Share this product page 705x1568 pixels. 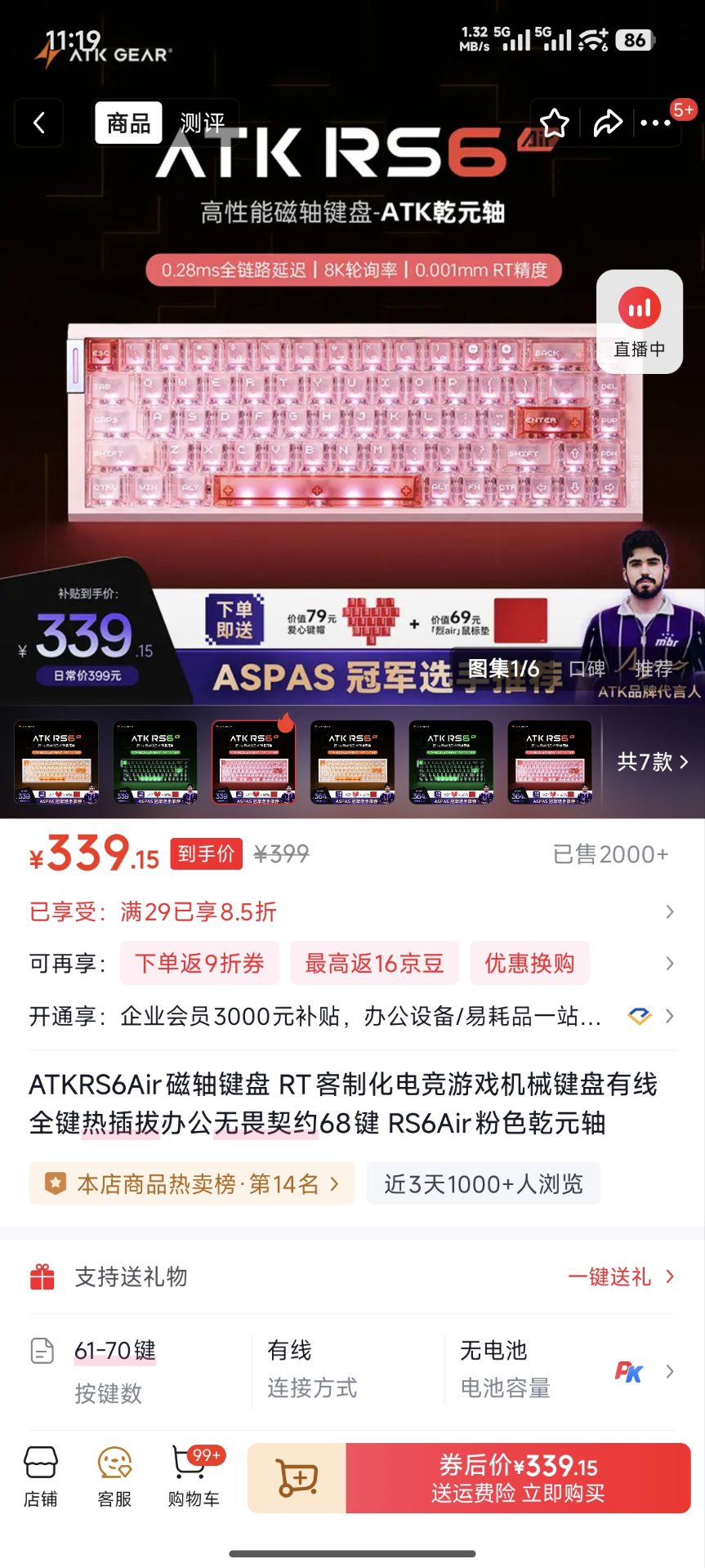pos(607,123)
